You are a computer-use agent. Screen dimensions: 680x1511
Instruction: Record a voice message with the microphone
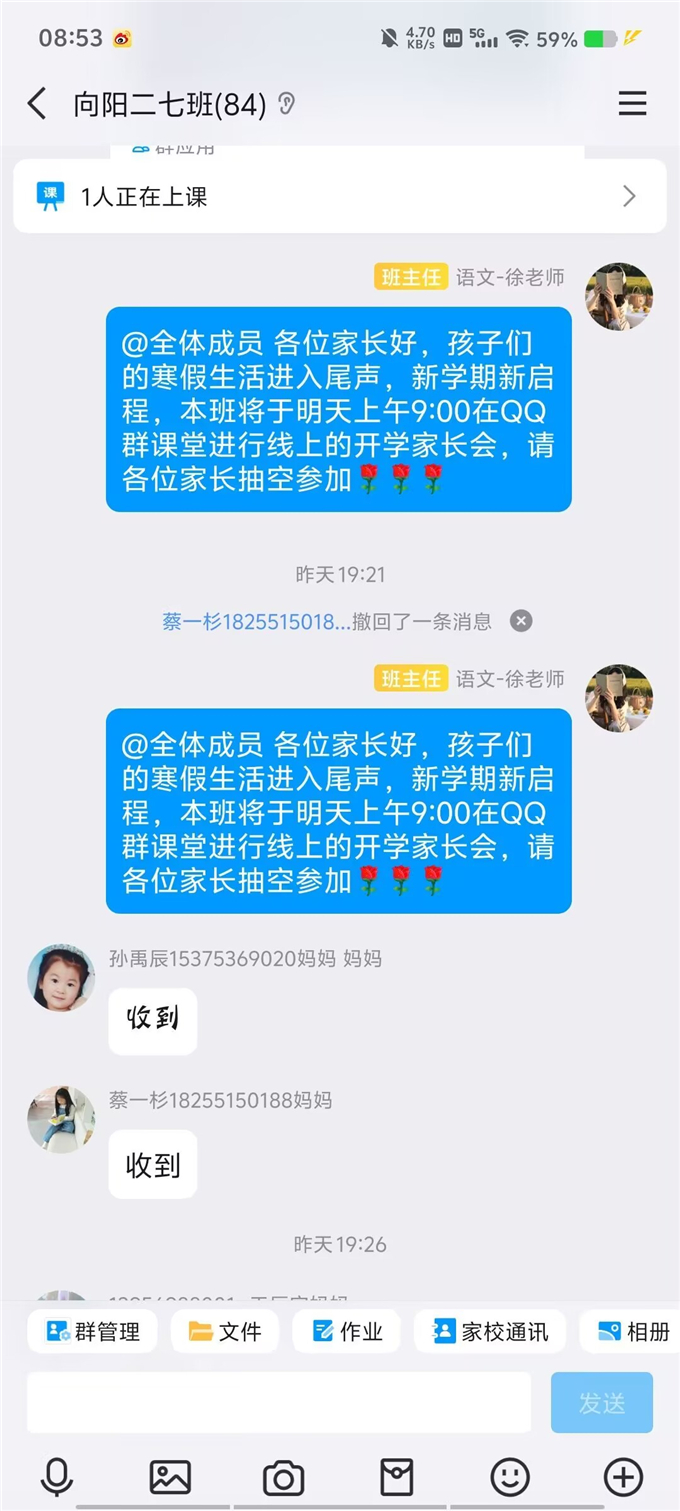point(56,1477)
